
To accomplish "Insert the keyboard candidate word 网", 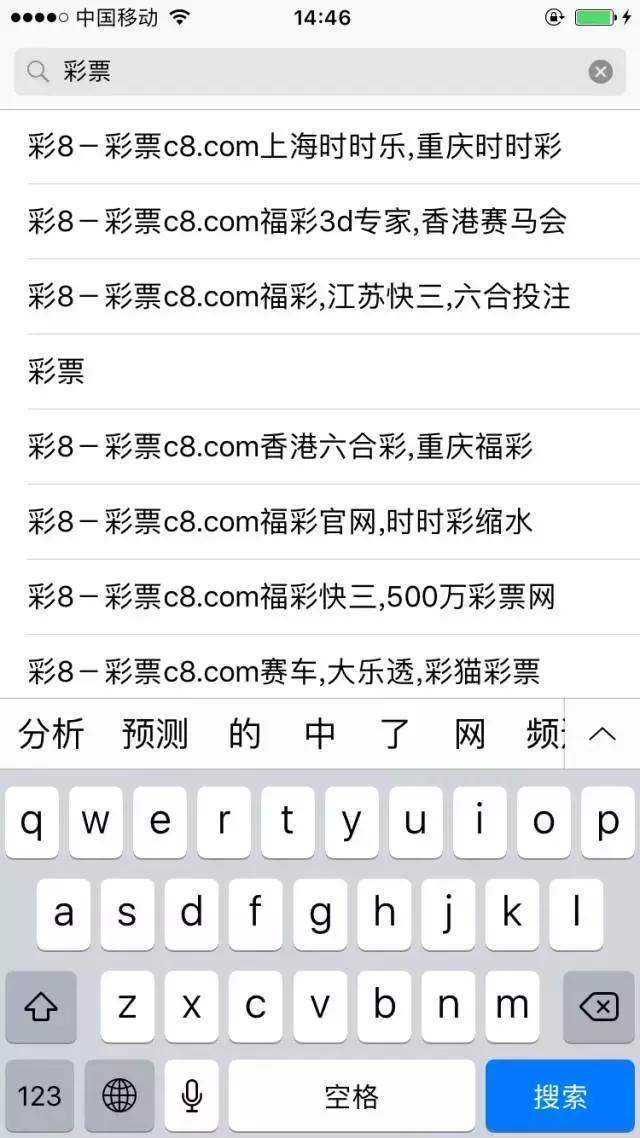I will (x=470, y=734).
